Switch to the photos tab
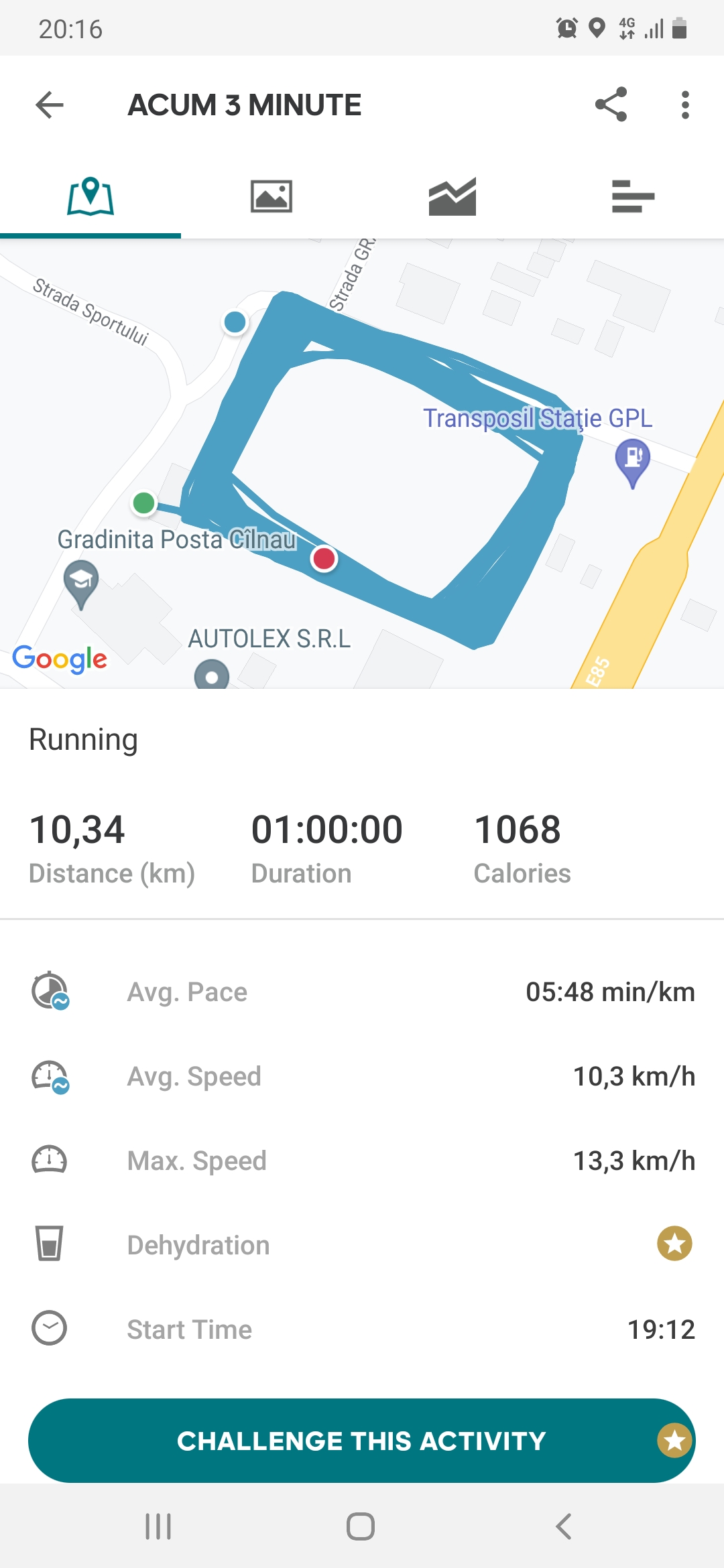 tap(271, 197)
